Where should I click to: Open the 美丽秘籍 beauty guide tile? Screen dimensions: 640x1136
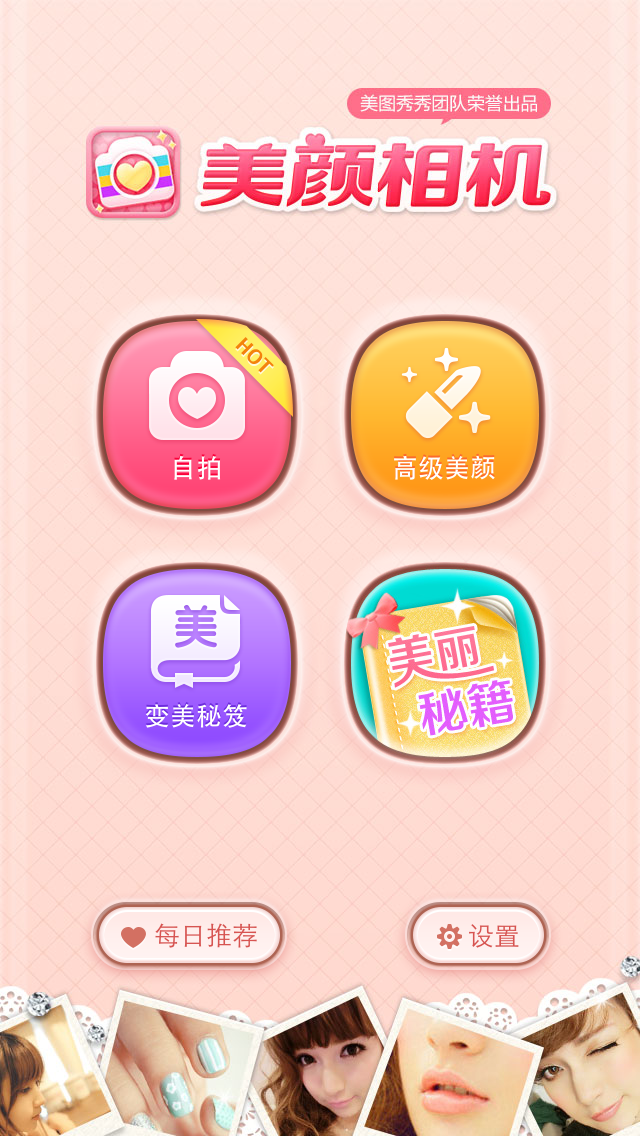(x=445, y=662)
